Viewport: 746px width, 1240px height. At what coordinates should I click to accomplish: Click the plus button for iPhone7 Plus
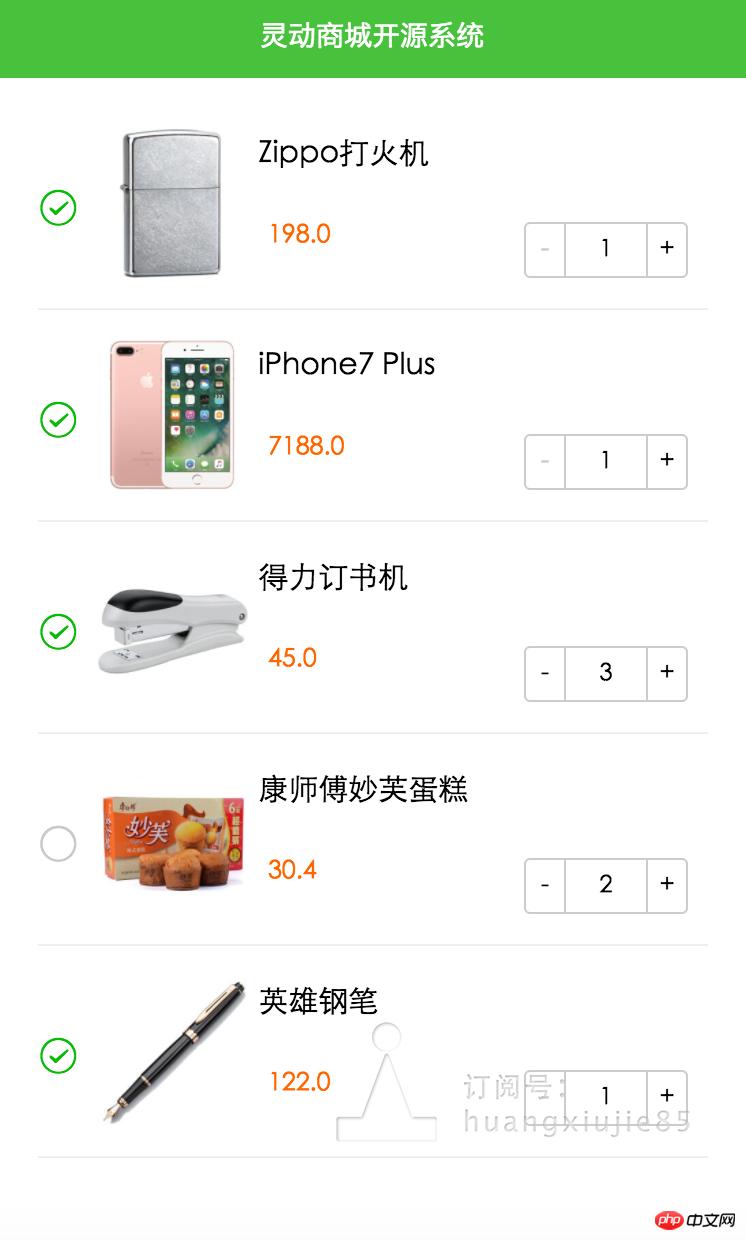(x=667, y=461)
